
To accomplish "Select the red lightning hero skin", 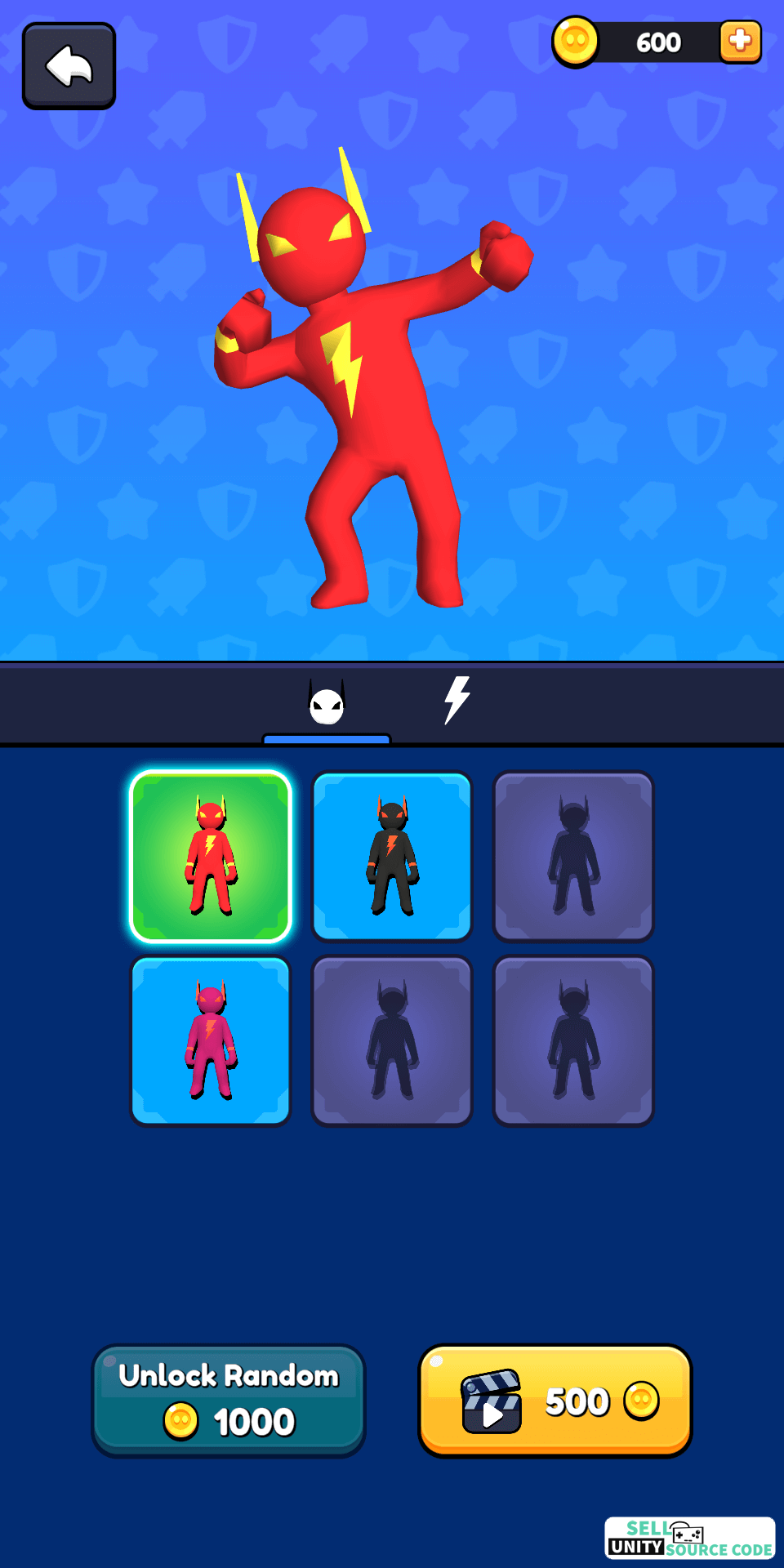I will tap(211, 857).
